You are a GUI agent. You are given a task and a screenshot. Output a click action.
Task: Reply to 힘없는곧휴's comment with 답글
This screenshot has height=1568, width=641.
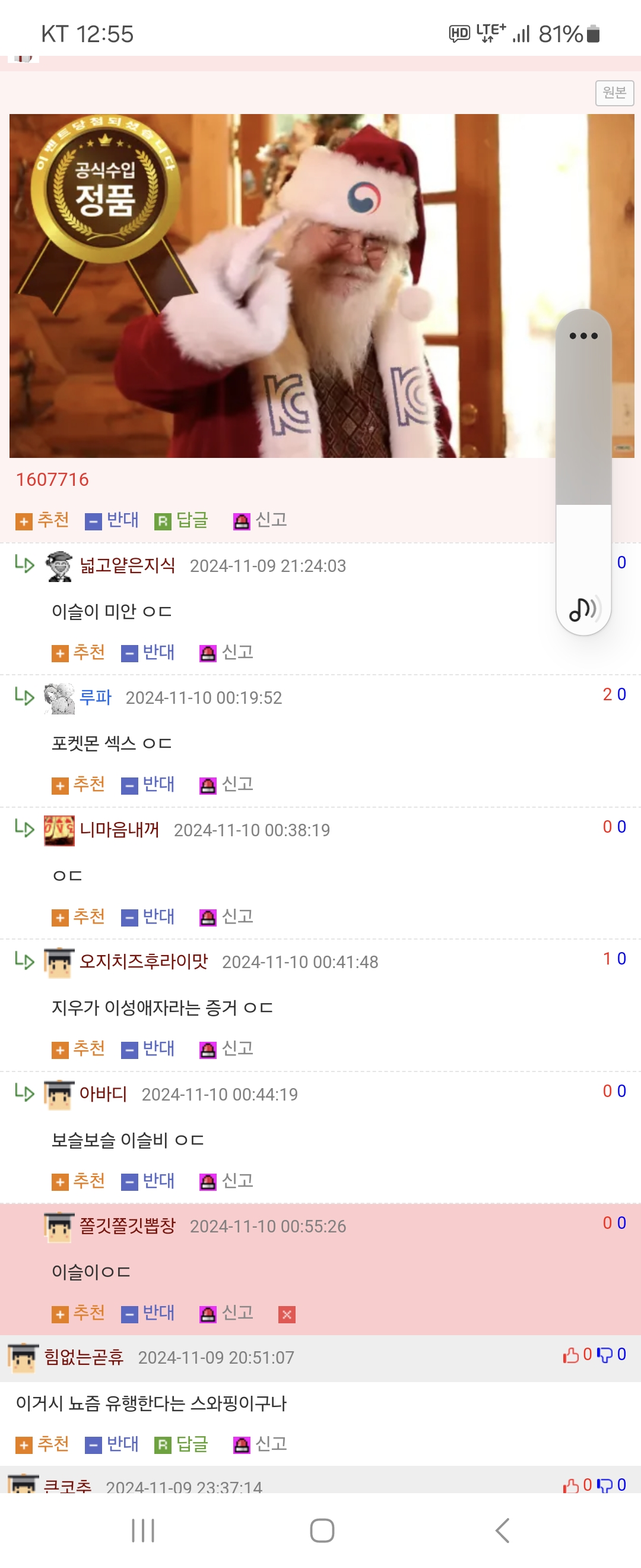tap(182, 1444)
